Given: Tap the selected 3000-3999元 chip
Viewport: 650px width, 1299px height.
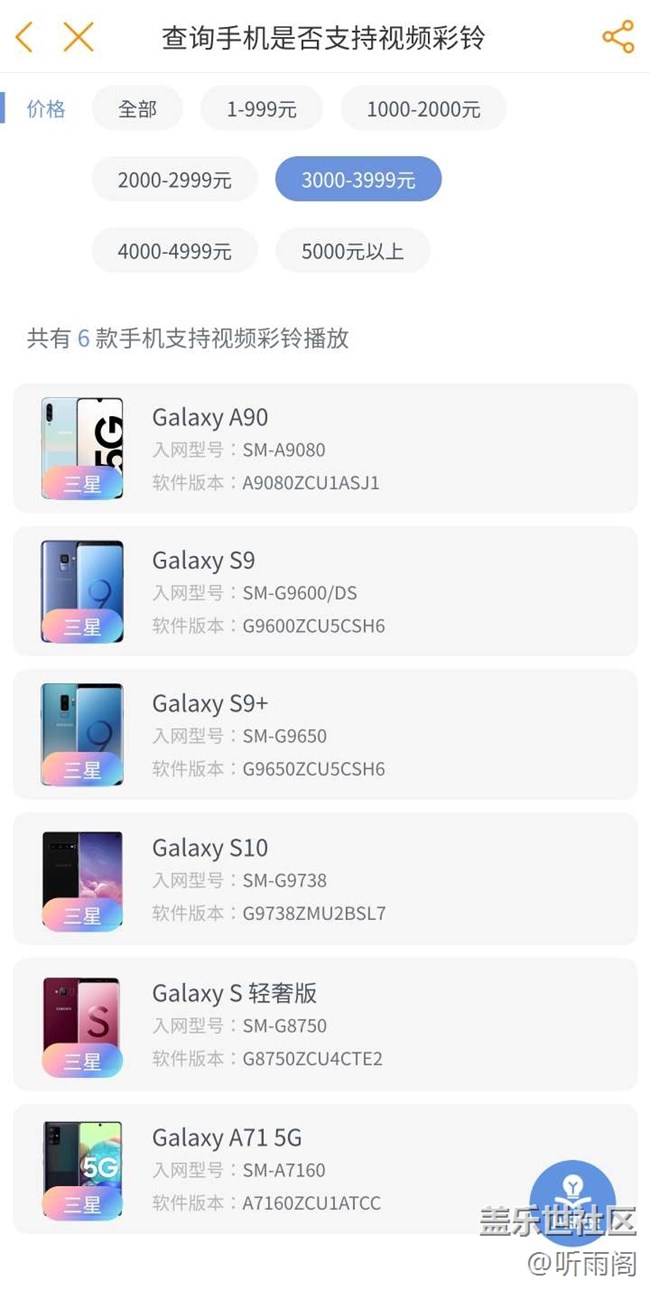Looking at the screenshot, I should [358, 180].
